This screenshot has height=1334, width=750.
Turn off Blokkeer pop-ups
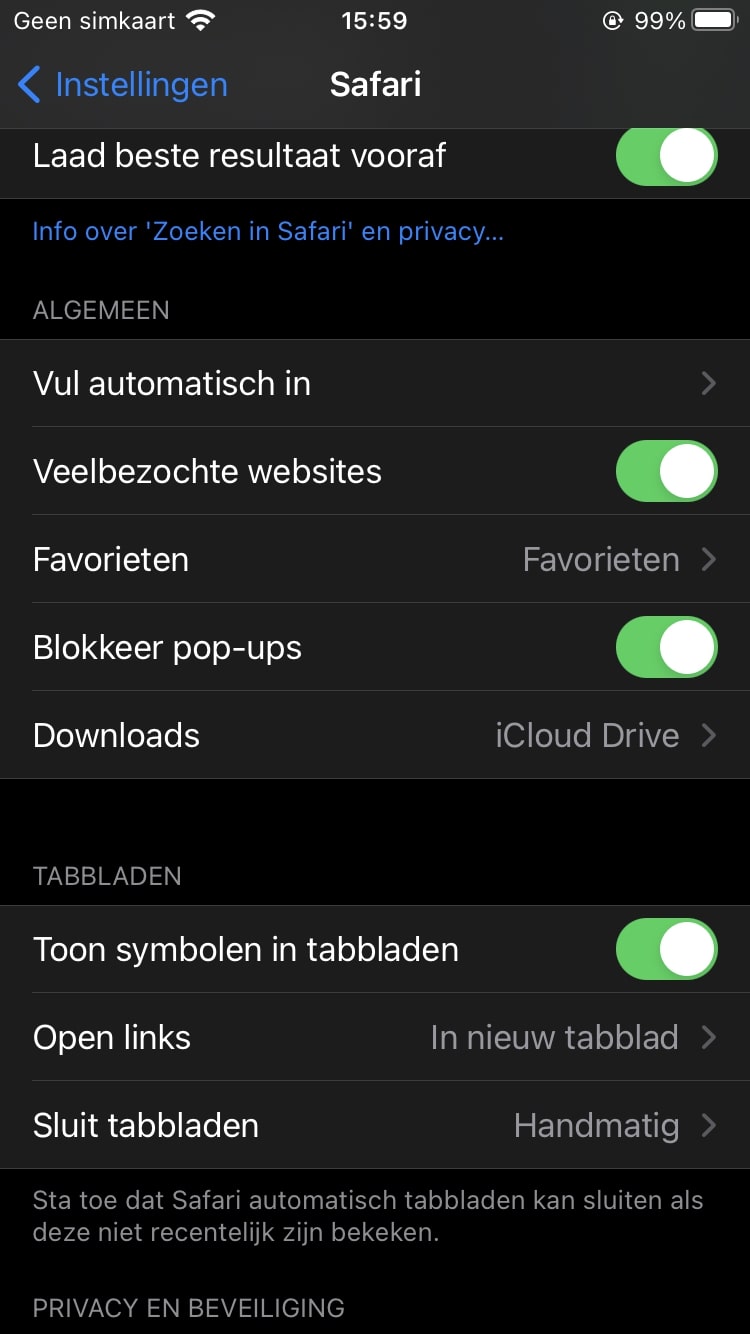click(x=666, y=648)
